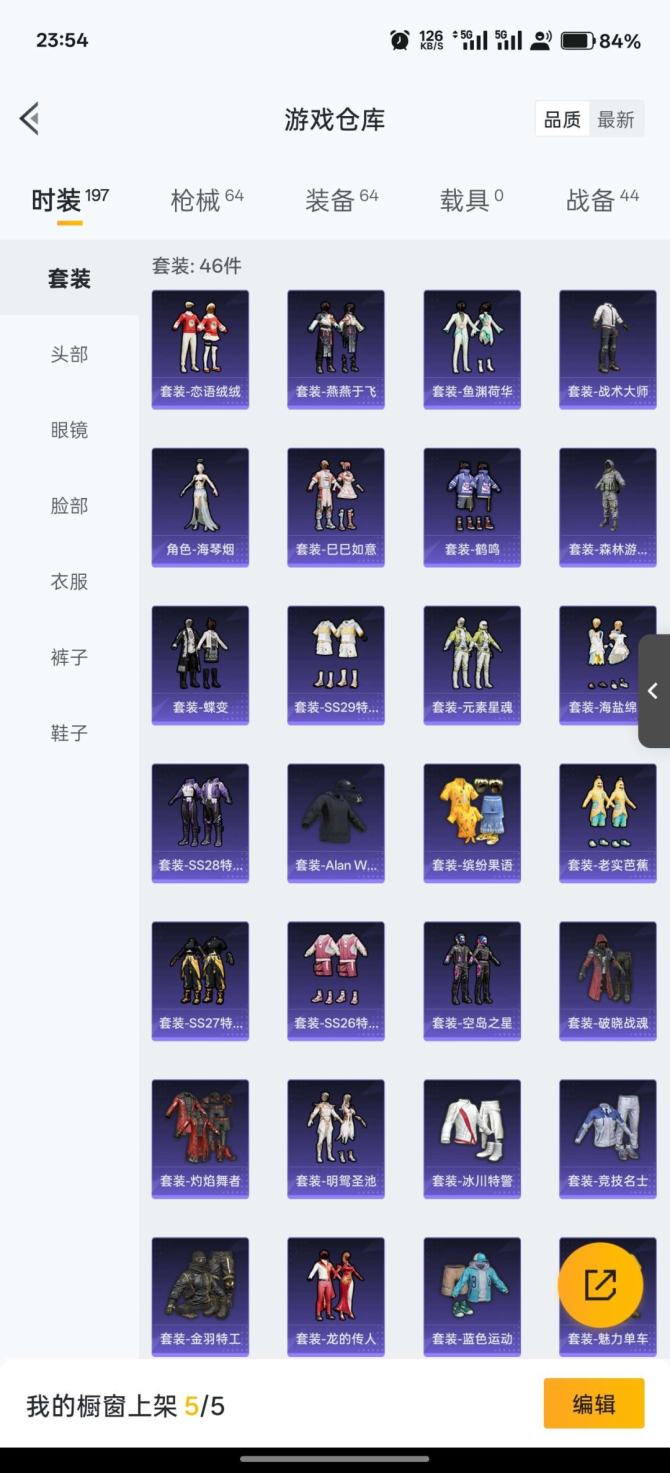This screenshot has height=1473, width=670.
Task: Show the 脸部 category
Action: [x=69, y=506]
